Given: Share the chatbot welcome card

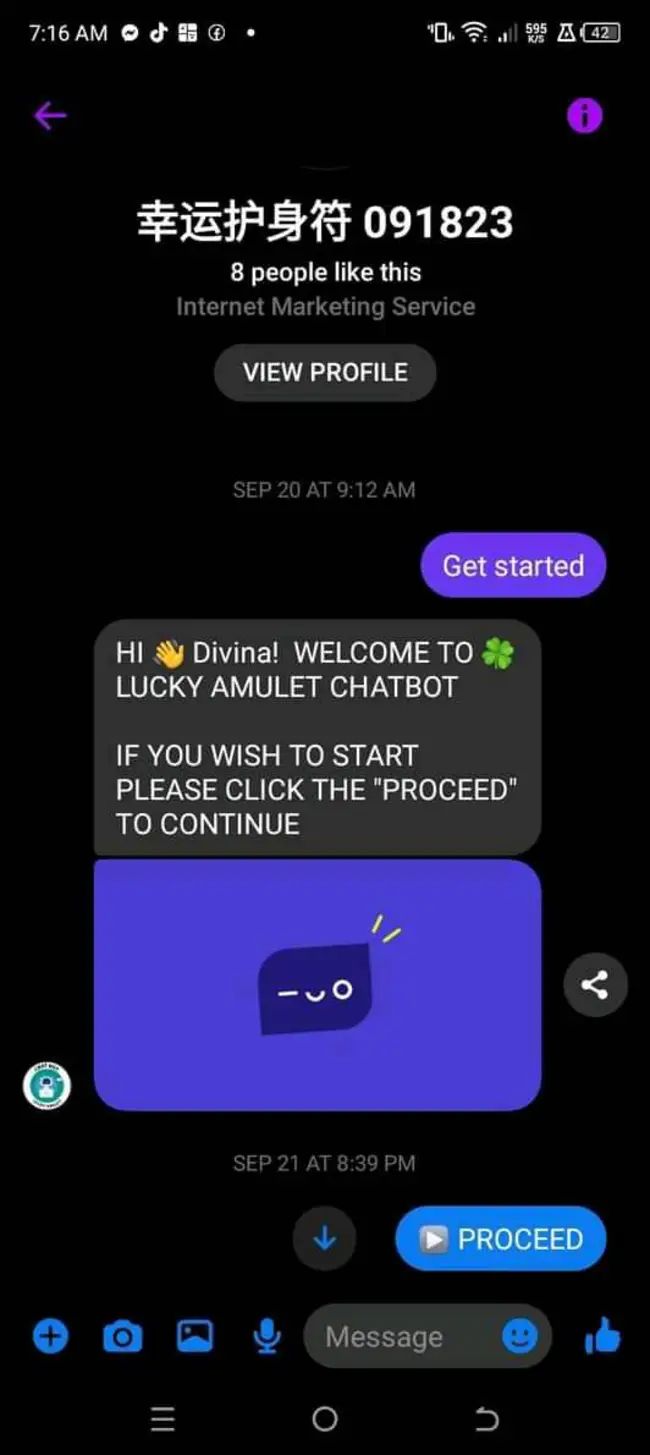Looking at the screenshot, I should 595,985.
